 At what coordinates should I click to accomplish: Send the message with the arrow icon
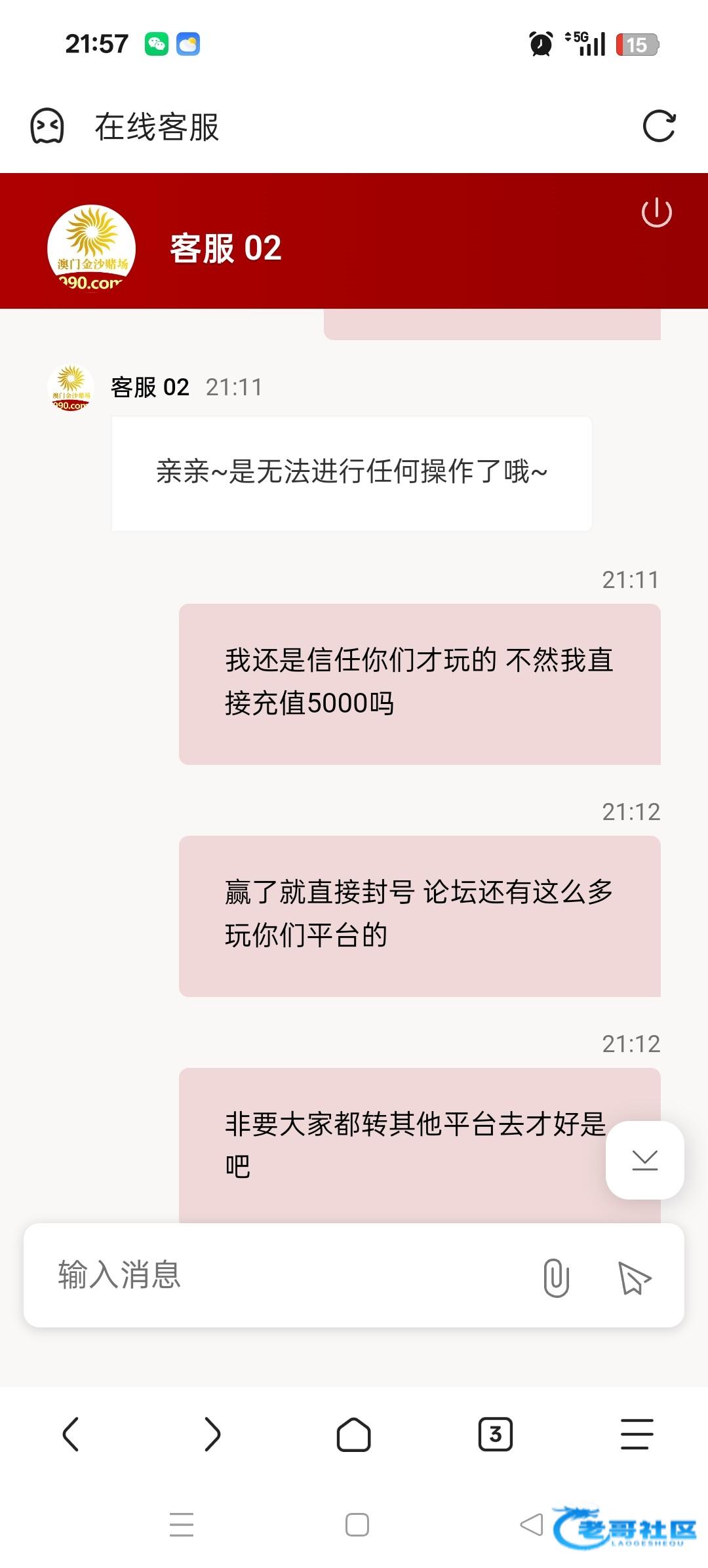pyautogui.click(x=634, y=1277)
